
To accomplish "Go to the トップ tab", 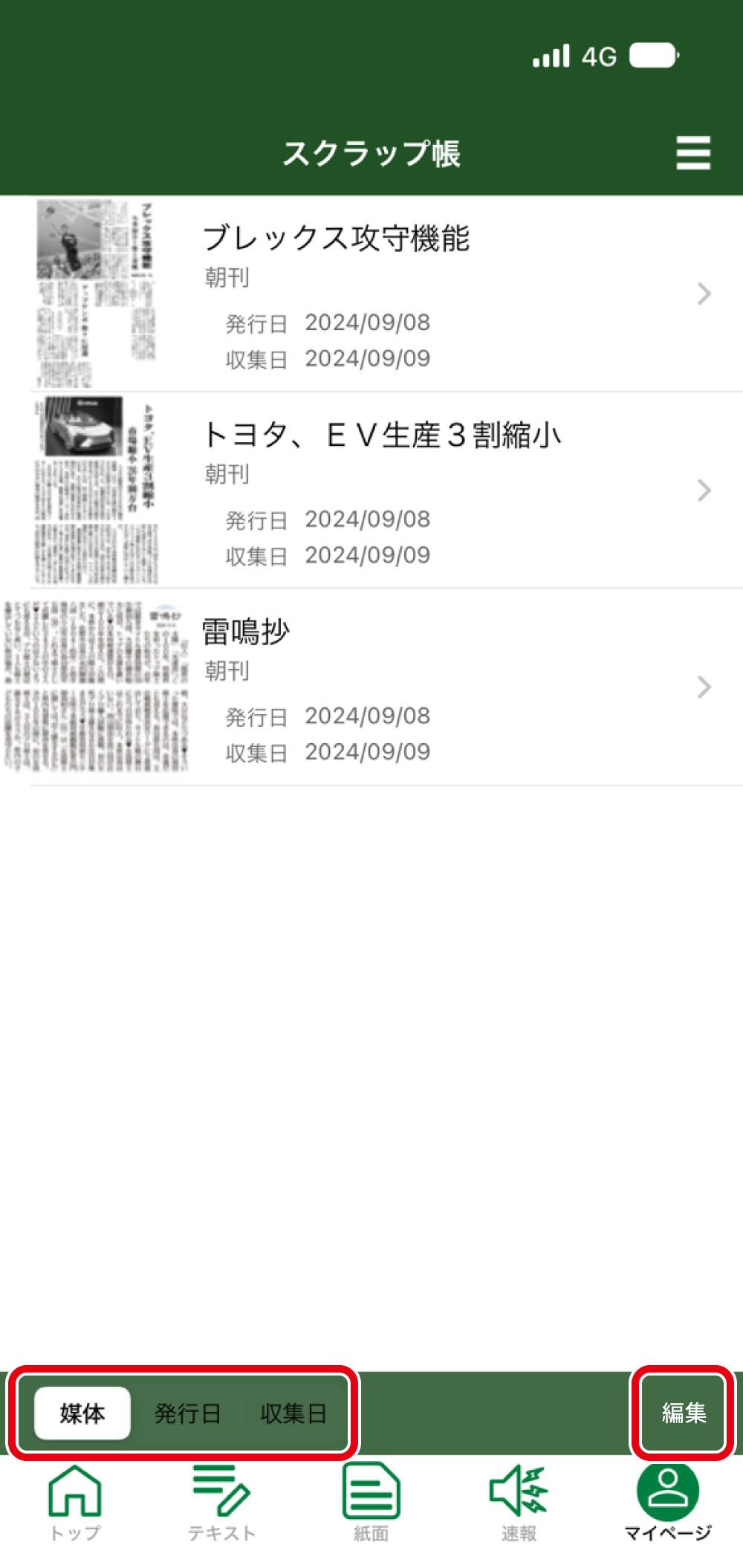I will (74, 1503).
